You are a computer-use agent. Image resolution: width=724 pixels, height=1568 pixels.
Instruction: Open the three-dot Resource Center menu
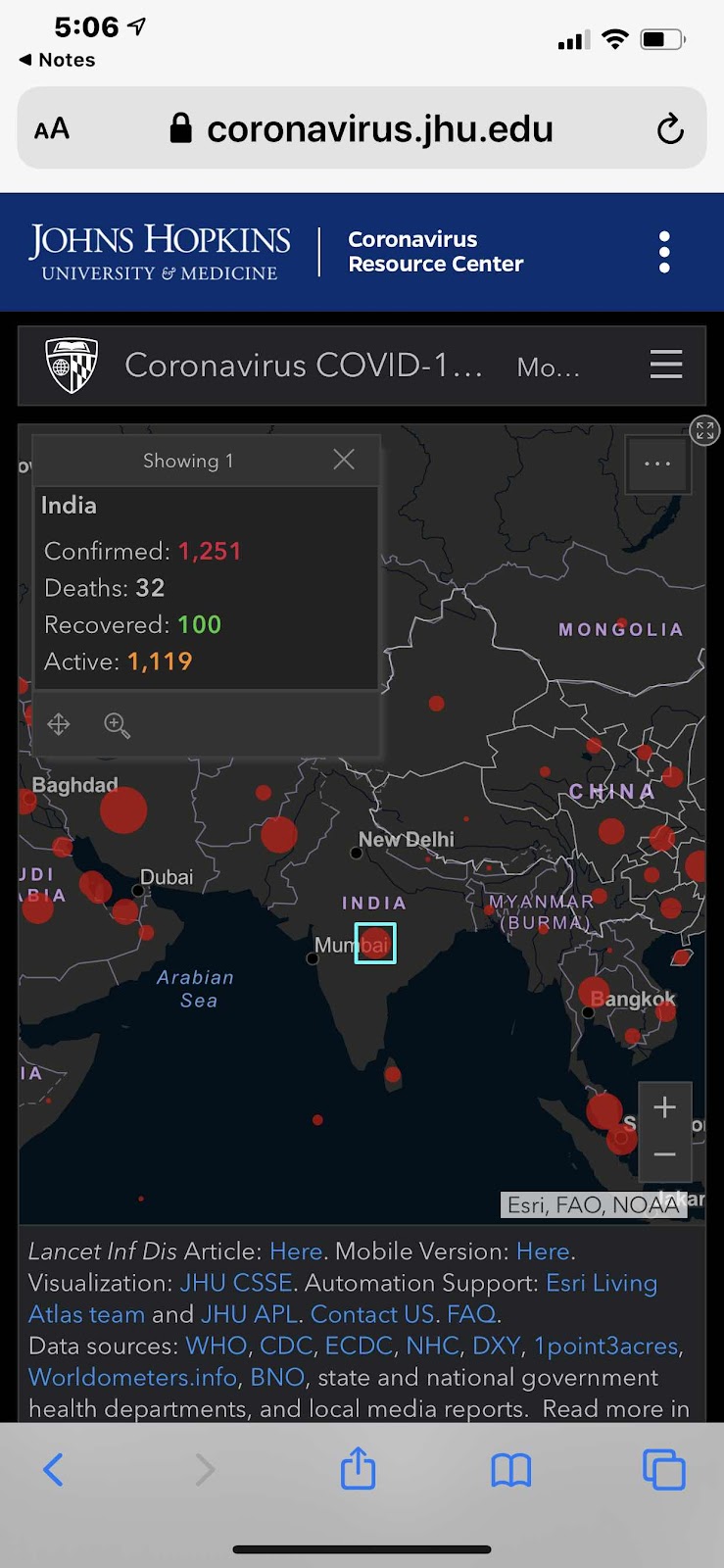(664, 252)
